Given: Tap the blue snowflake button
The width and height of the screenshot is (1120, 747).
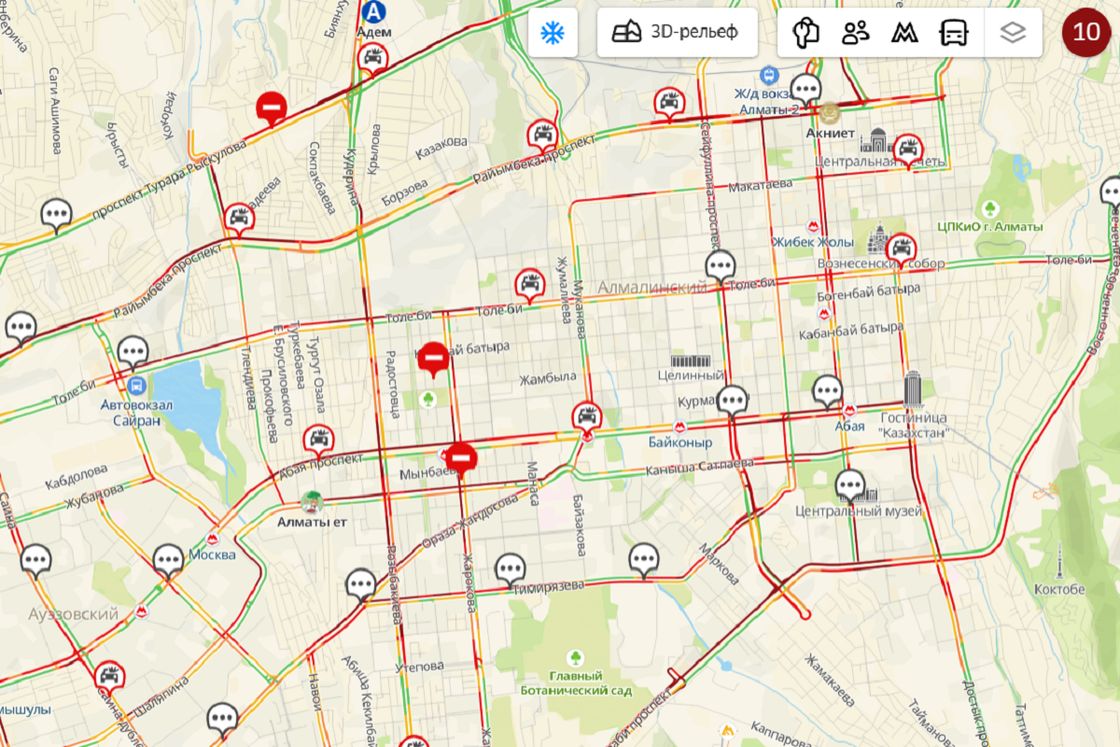Looking at the screenshot, I should [x=553, y=33].
